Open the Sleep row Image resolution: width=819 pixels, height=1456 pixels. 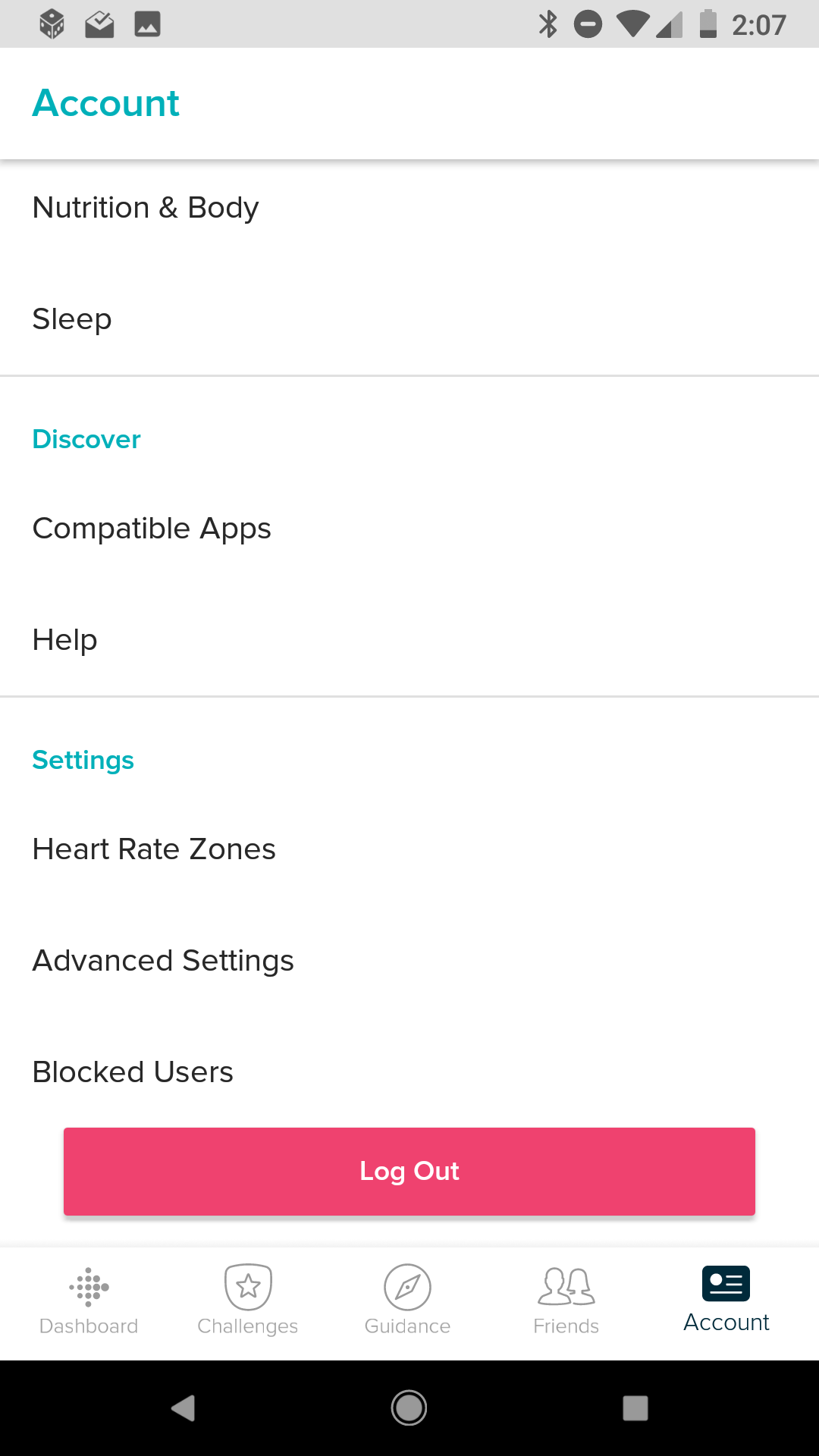click(409, 319)
